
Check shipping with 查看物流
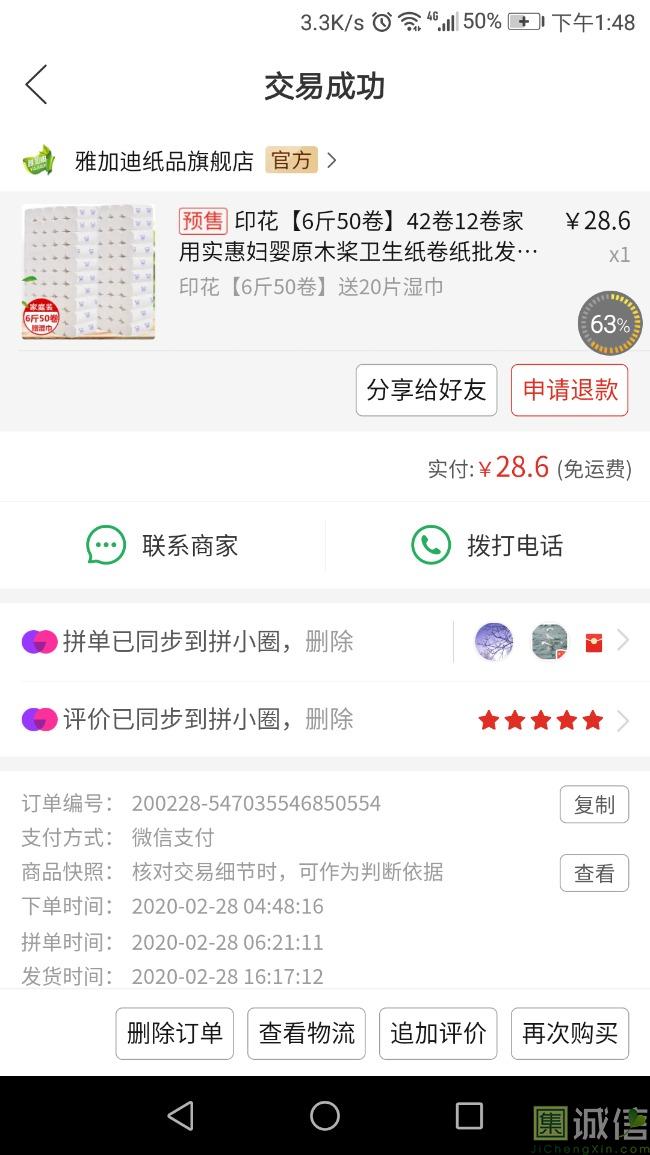point(306,1034)
